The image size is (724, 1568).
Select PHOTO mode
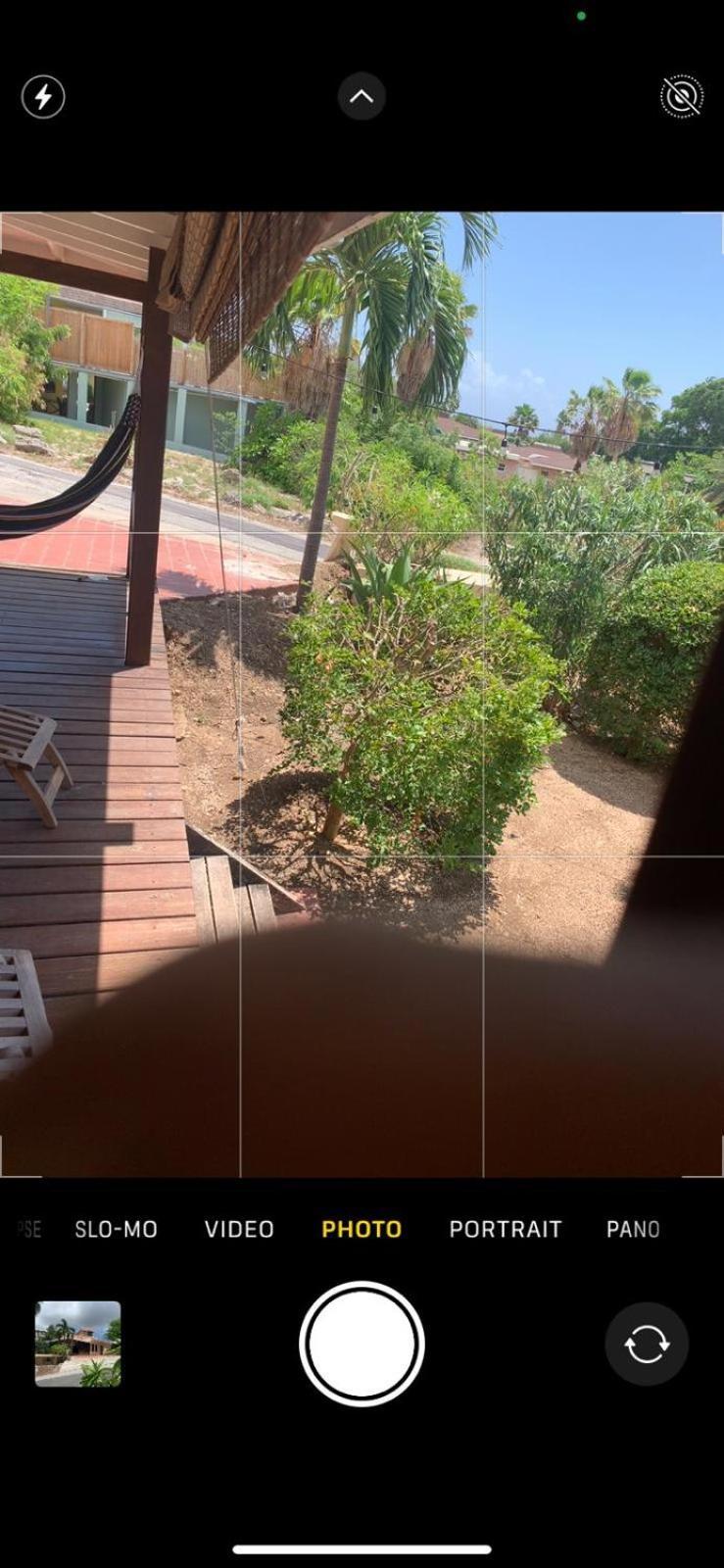click(x=362, y=1229)
